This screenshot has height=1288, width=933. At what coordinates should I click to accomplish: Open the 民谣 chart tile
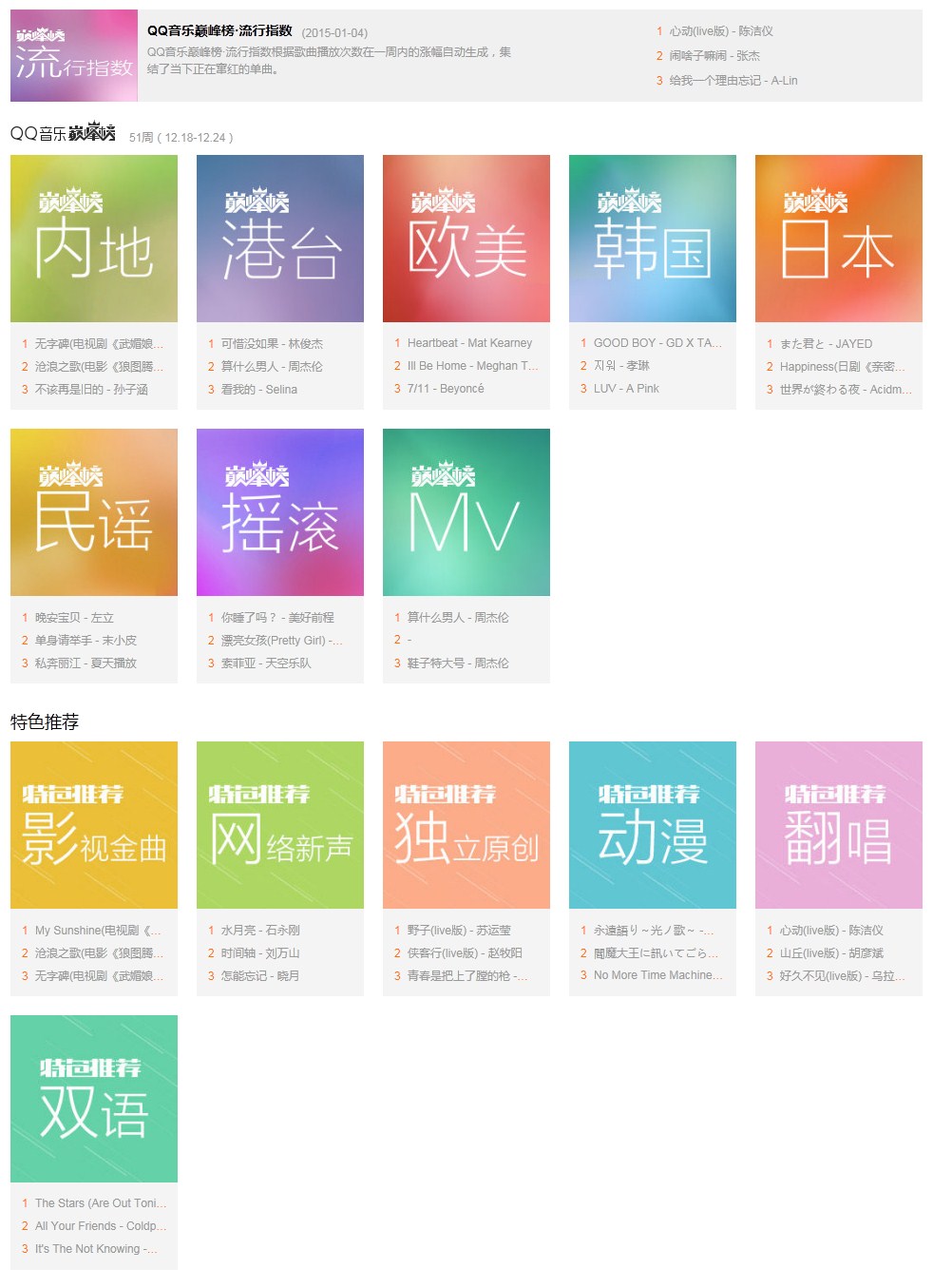tap(94, 512)
